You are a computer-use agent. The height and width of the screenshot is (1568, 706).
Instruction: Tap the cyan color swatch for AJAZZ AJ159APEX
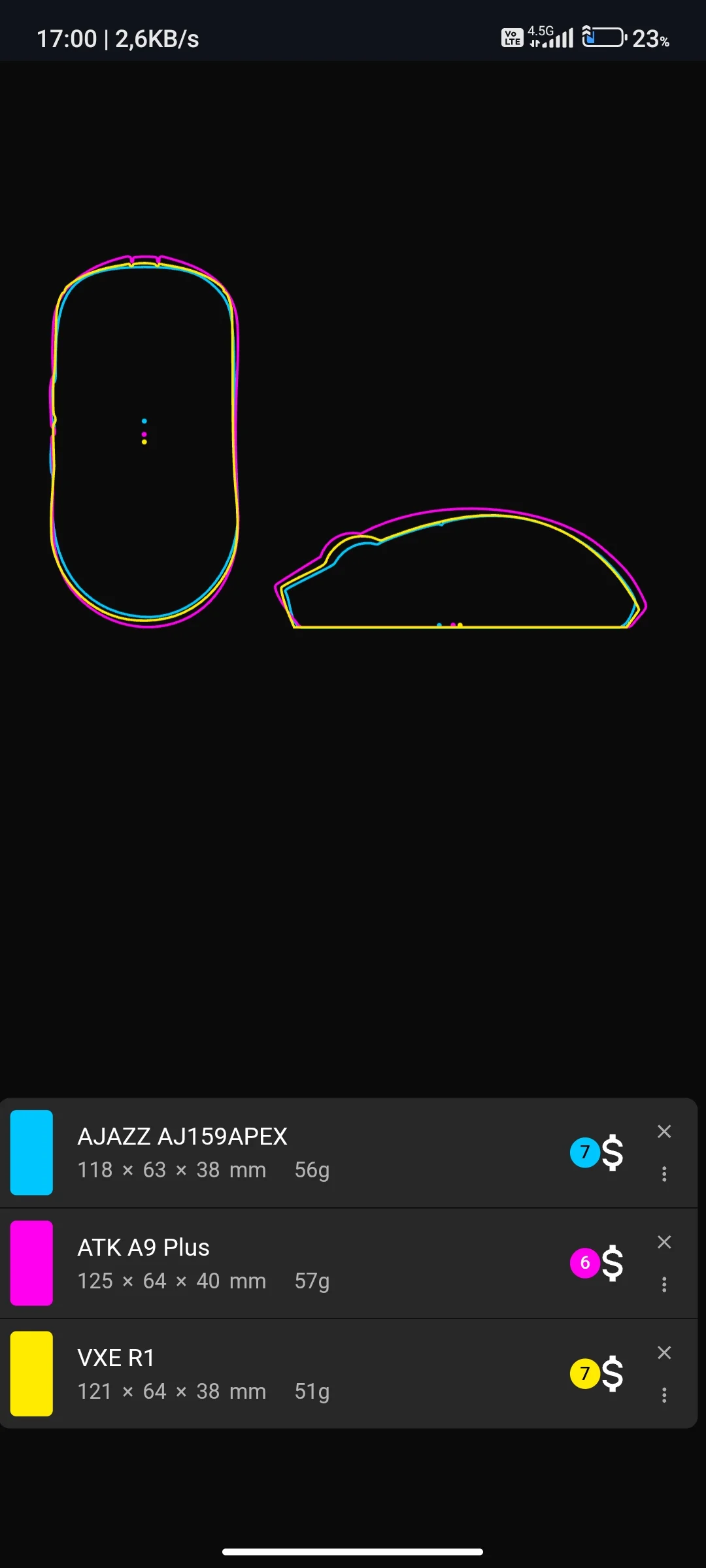(31, 1152)
